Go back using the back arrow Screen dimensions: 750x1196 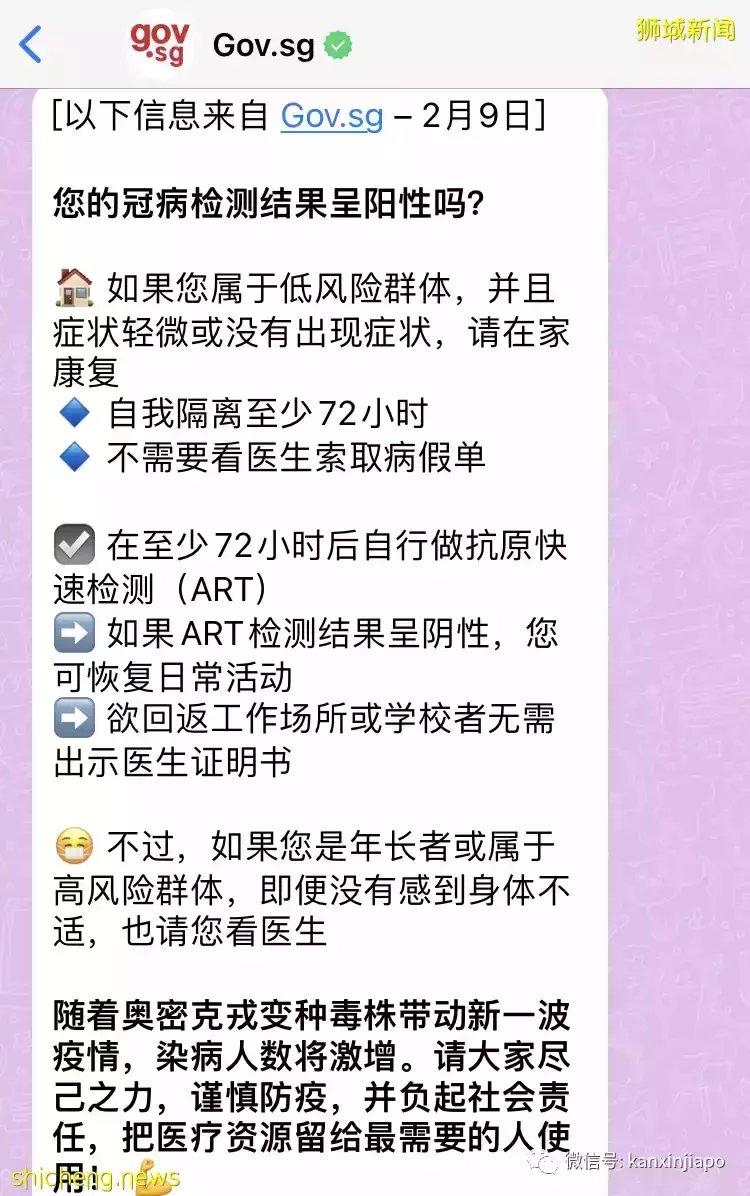pos(31,45)
